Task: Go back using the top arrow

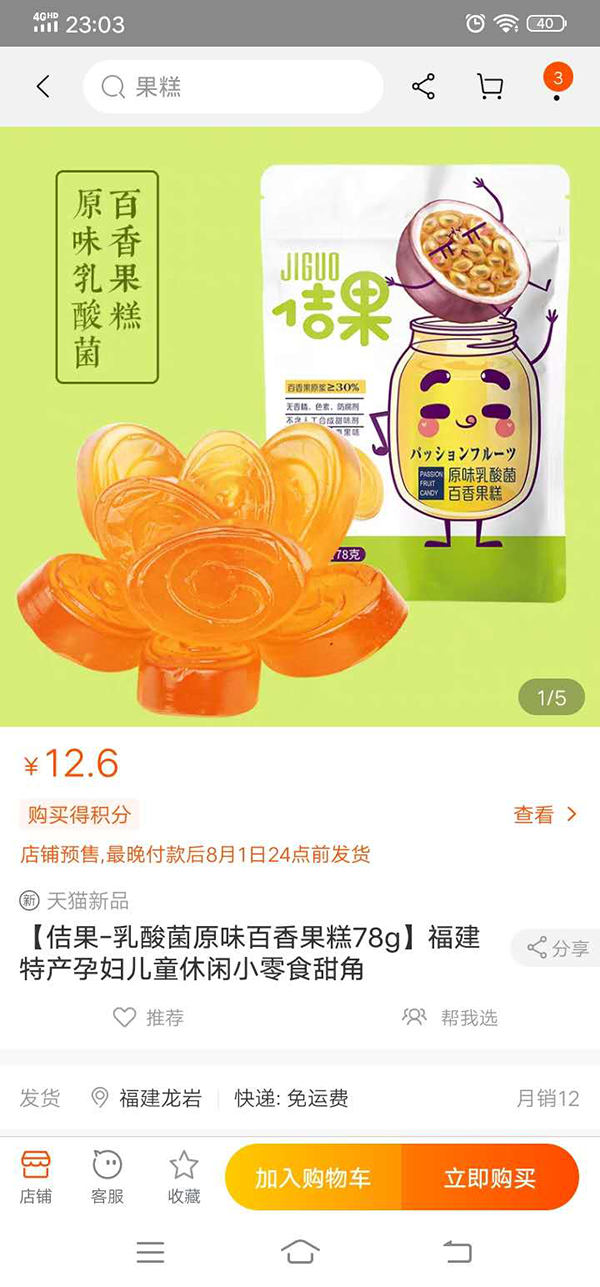Action: (x=43, y=87)
